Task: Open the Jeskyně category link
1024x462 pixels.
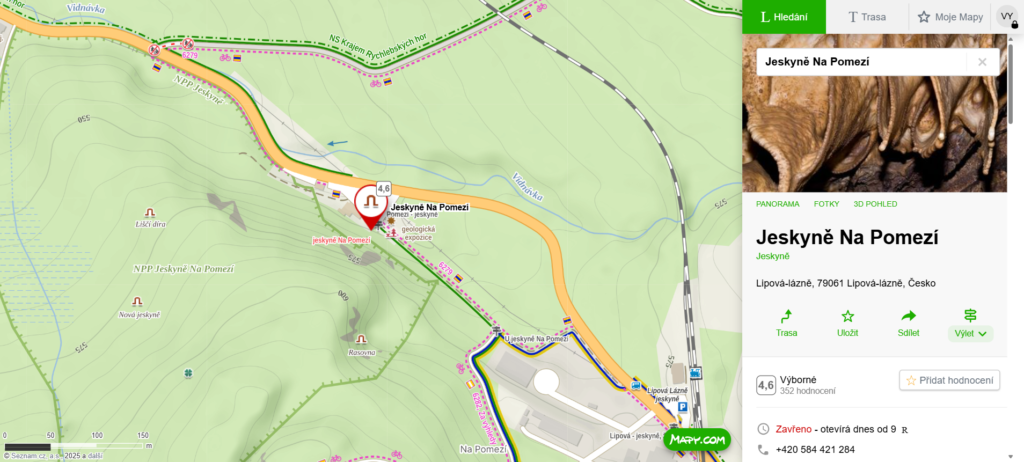Action: [x=772, y=257]
